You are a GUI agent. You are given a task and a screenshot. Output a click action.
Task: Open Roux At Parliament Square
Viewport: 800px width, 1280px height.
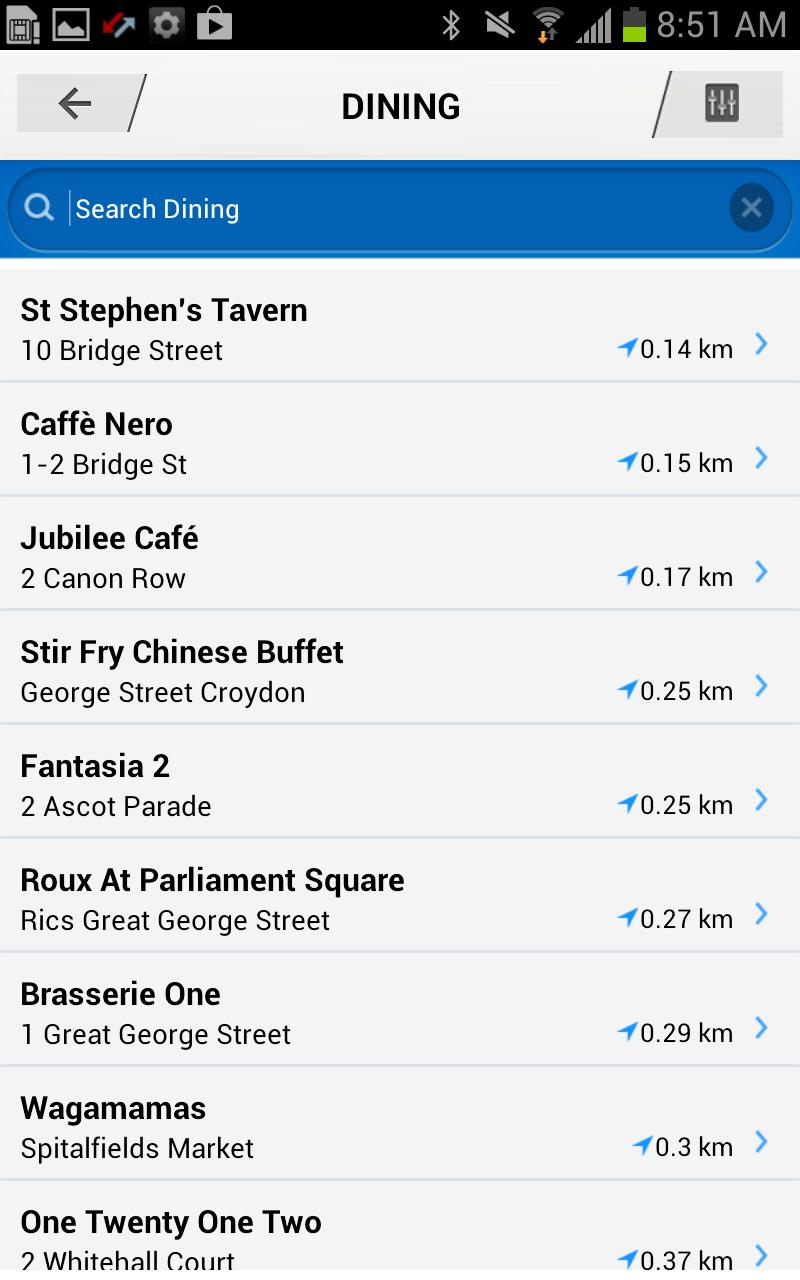(x=400, y=898)
